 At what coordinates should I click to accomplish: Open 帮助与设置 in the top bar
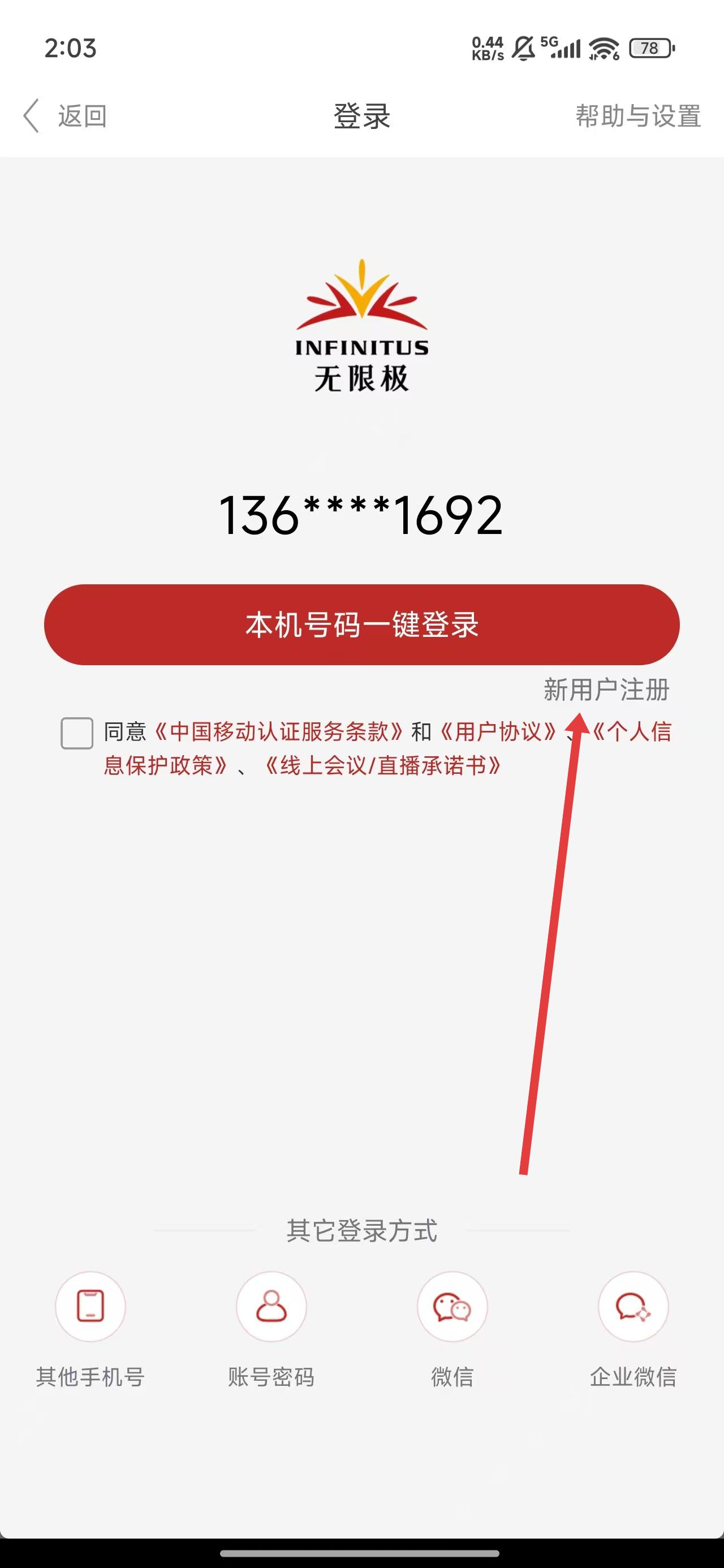click(637, 115)
